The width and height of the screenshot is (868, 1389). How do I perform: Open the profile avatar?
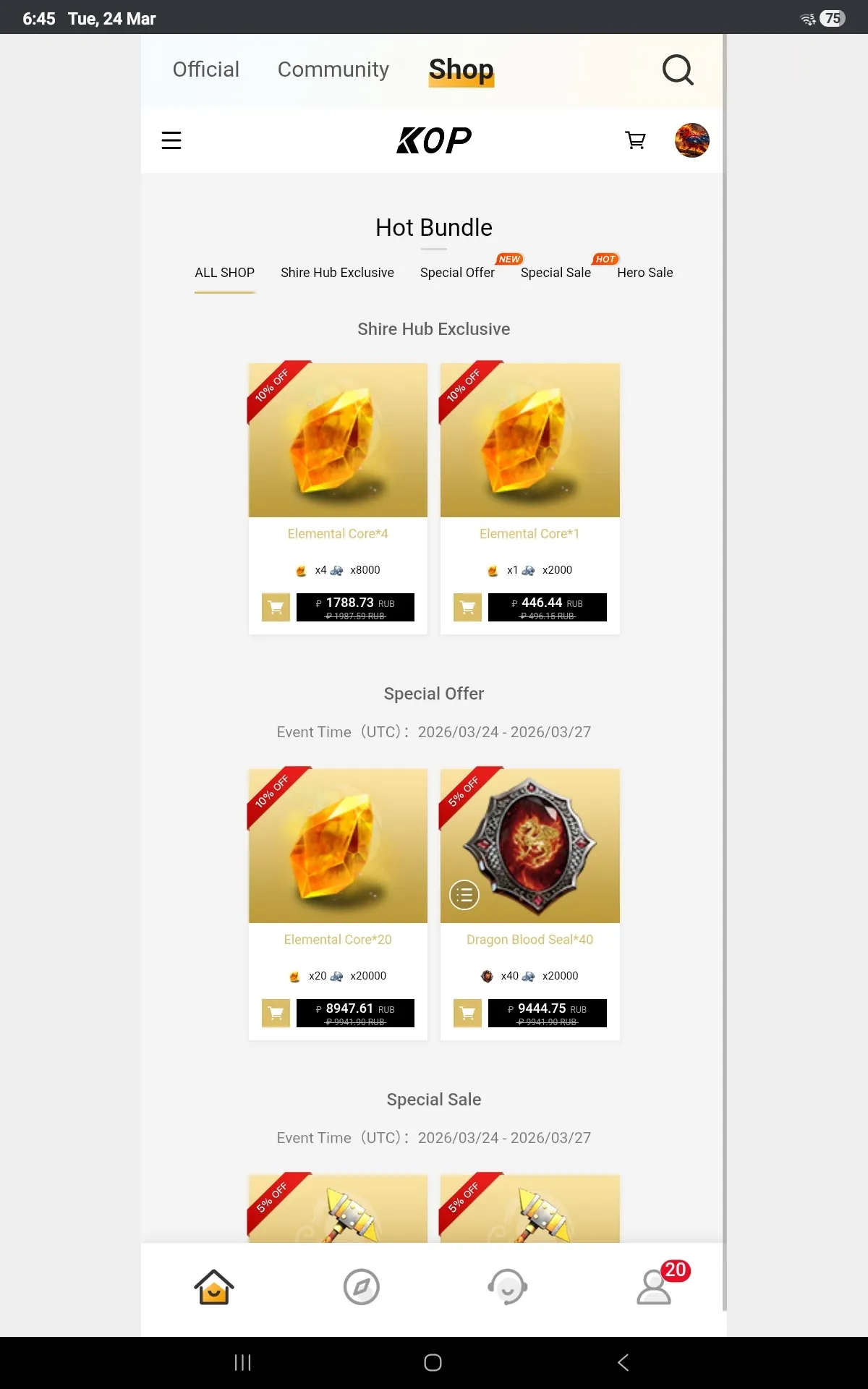pyautogui.click(x=692, y=140)
